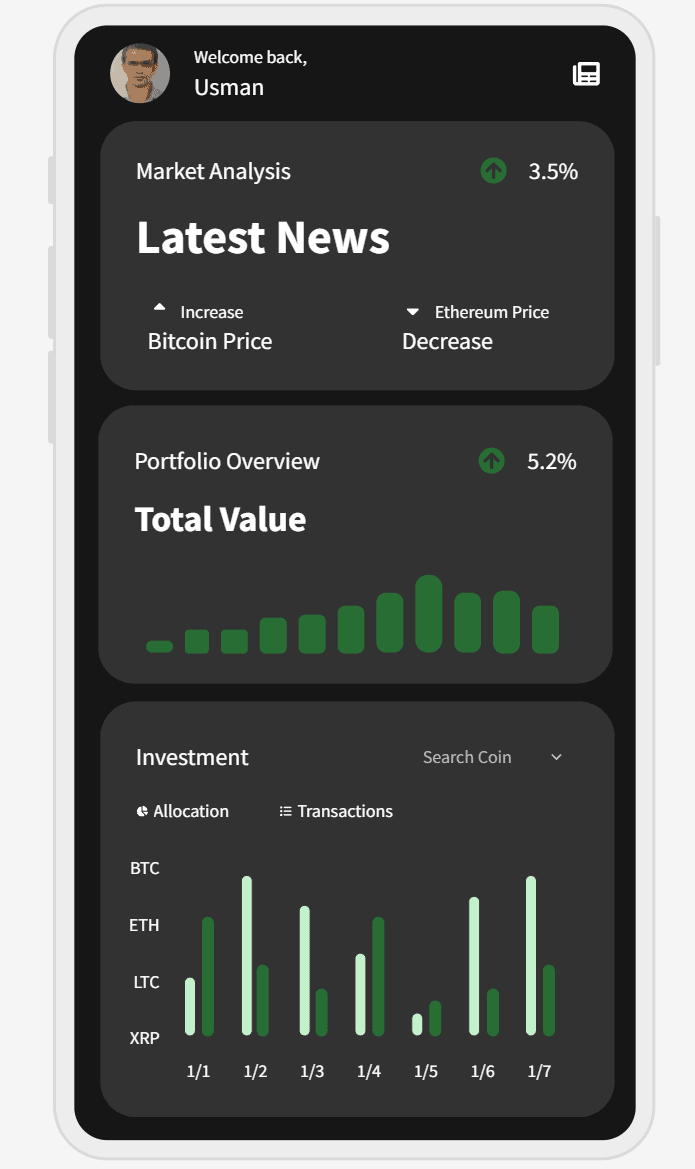Open the news icon in the header

tap(586, 74)
